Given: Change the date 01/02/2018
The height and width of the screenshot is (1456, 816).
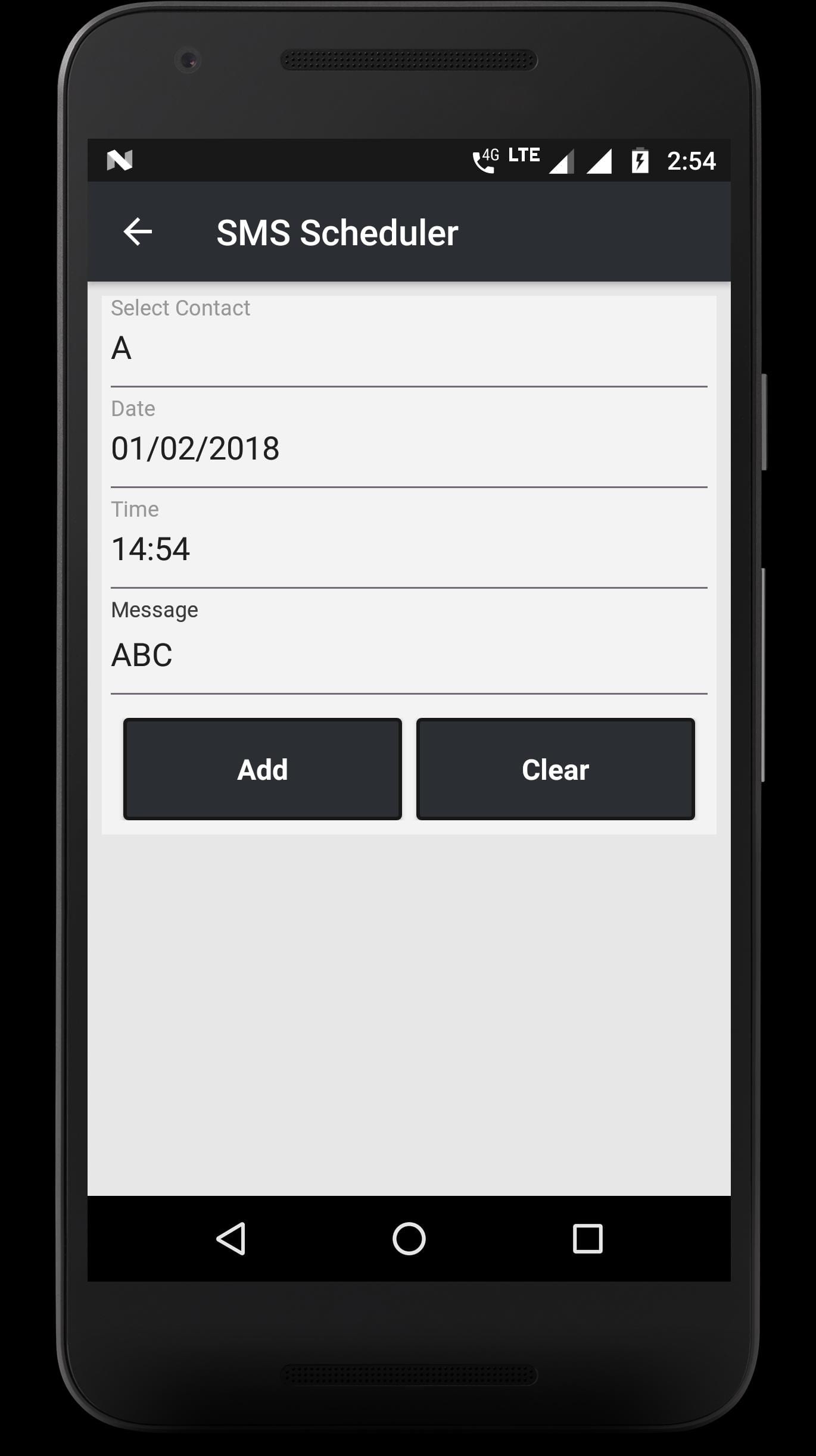Looking at the screenshot, I should (x=409, y=443).
